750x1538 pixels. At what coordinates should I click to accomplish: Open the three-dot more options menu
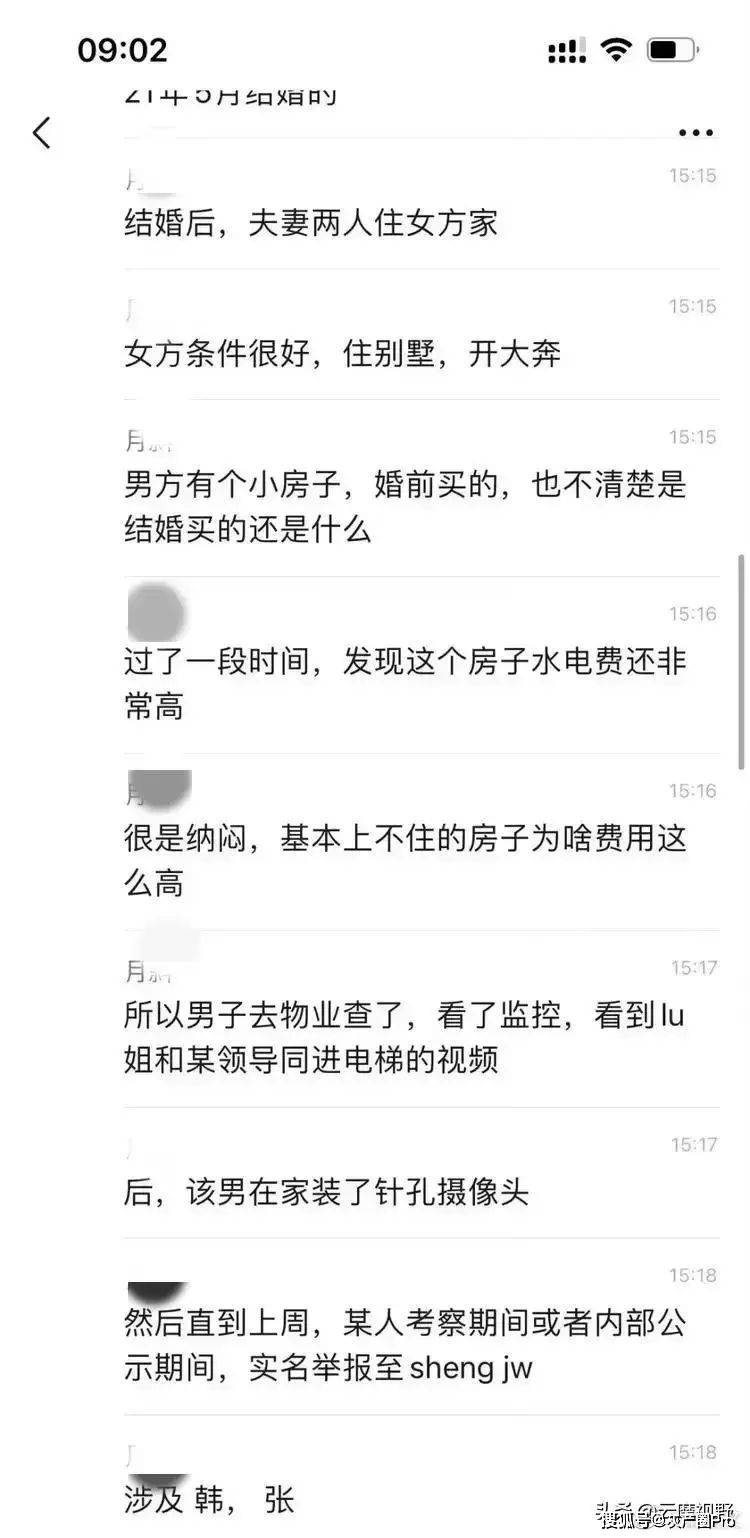pyautogui.click(x=695, y=133)
